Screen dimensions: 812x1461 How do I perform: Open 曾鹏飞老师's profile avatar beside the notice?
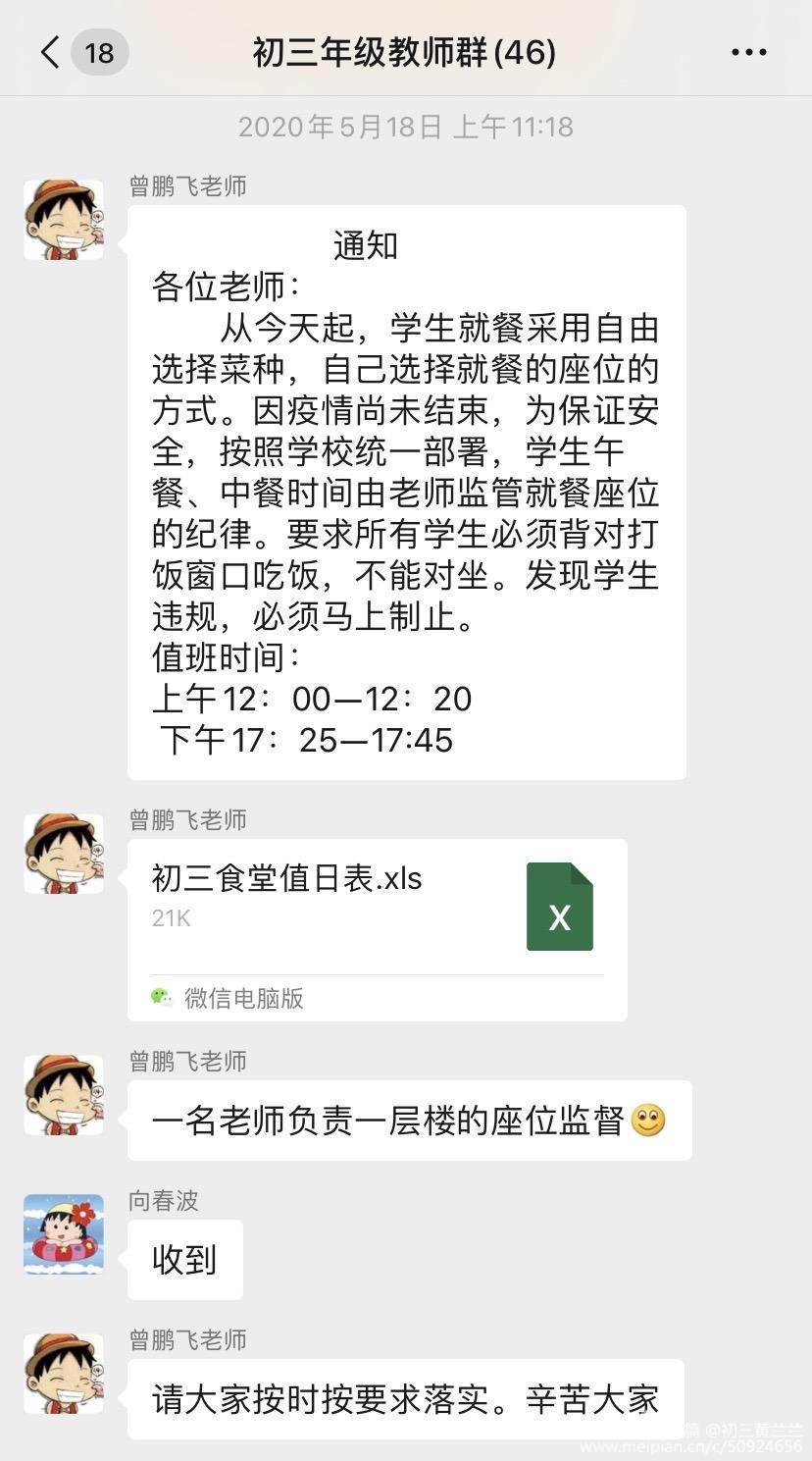coord(63,219)
